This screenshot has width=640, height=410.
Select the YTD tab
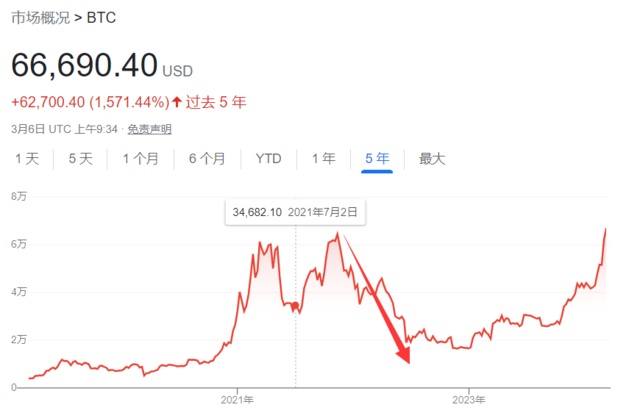(x=268, y=158)
